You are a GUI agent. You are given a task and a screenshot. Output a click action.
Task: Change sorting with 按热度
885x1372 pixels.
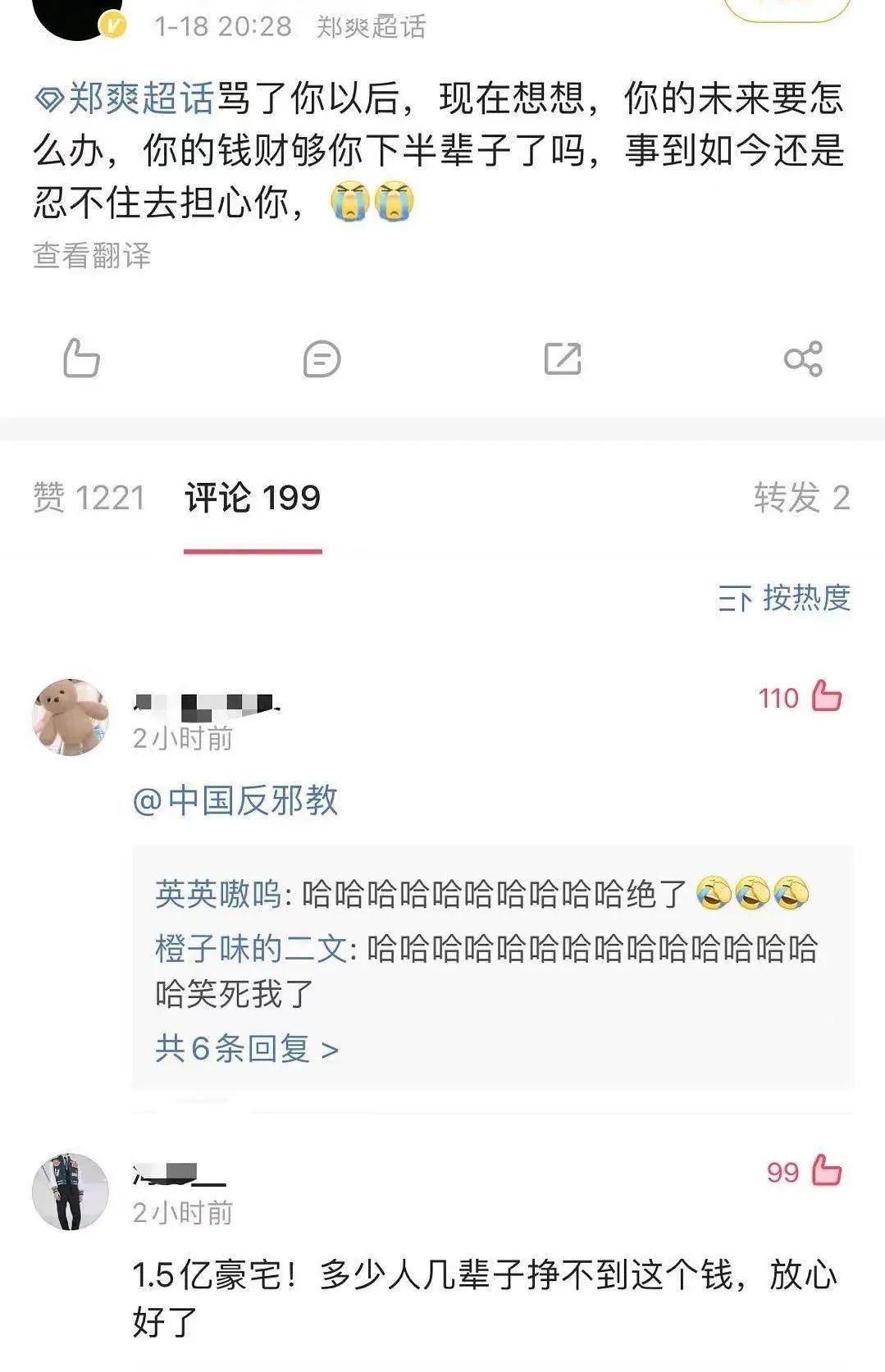(x=785, y=598)
